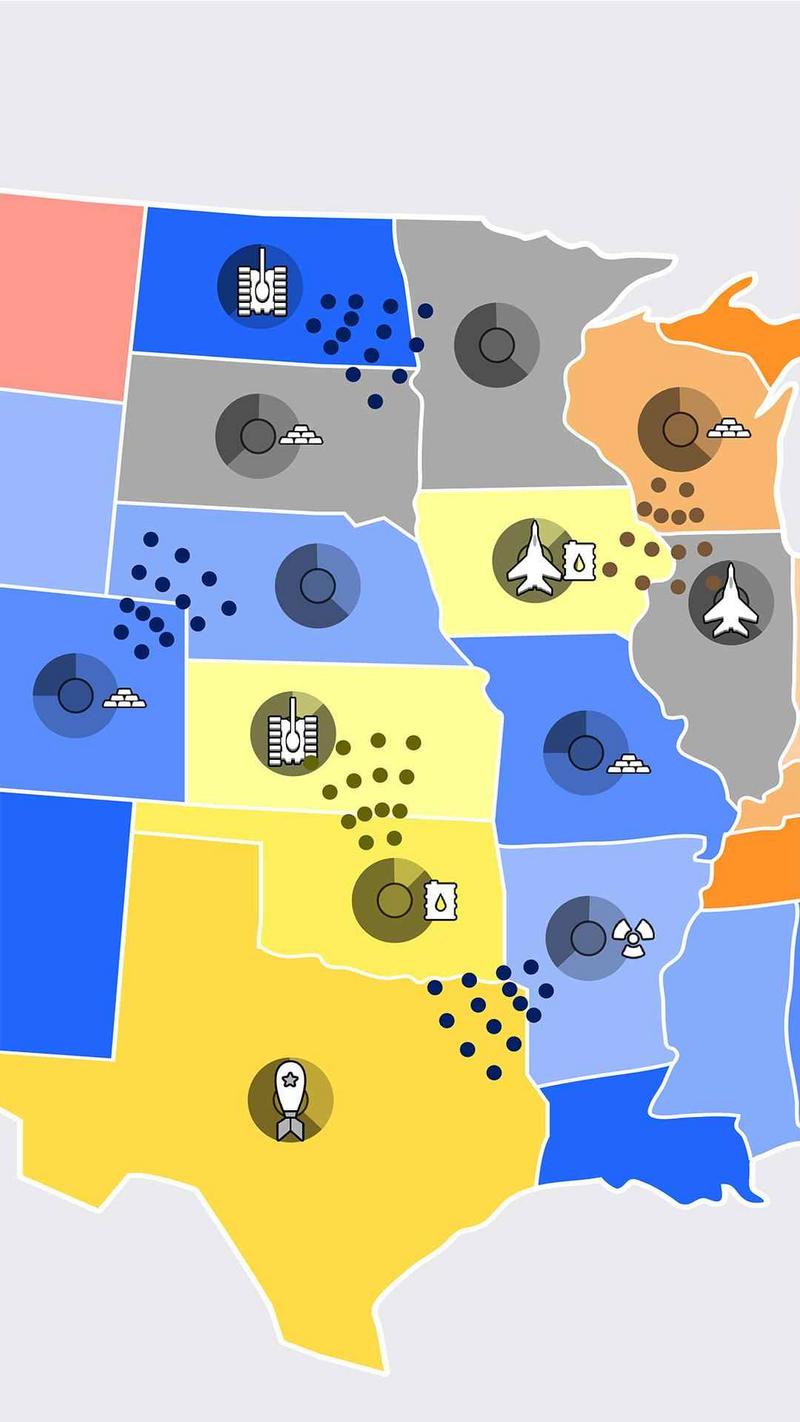This screenshot has width=800, height=1422.
Task: Choose the yellow jet base in Iowa
Action: coord(534,561)
